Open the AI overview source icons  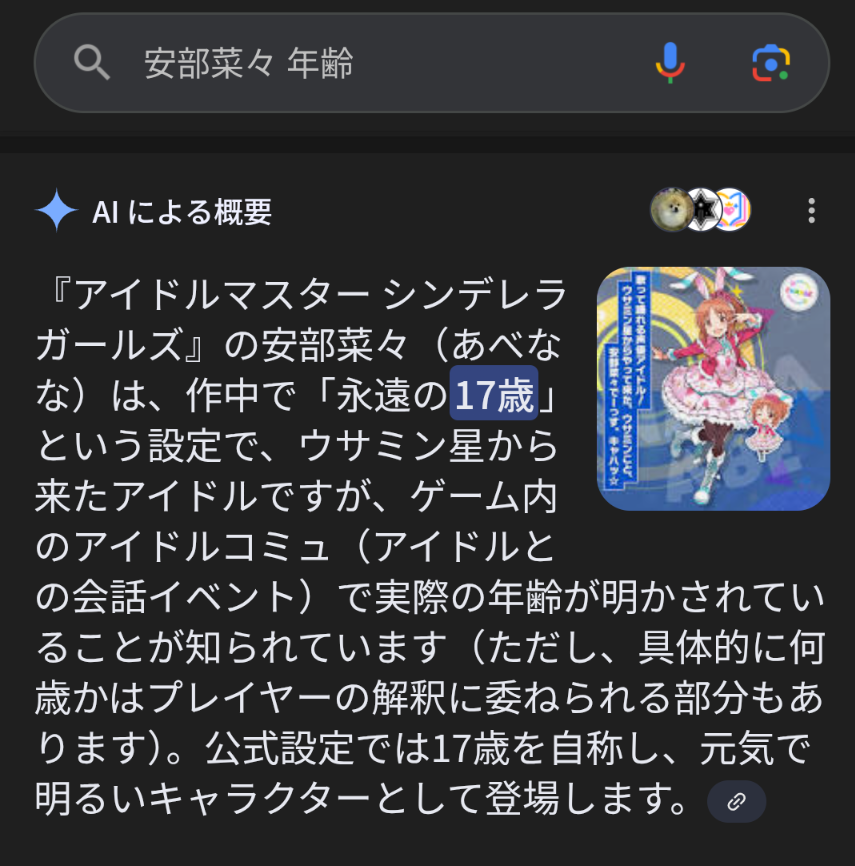700,210
